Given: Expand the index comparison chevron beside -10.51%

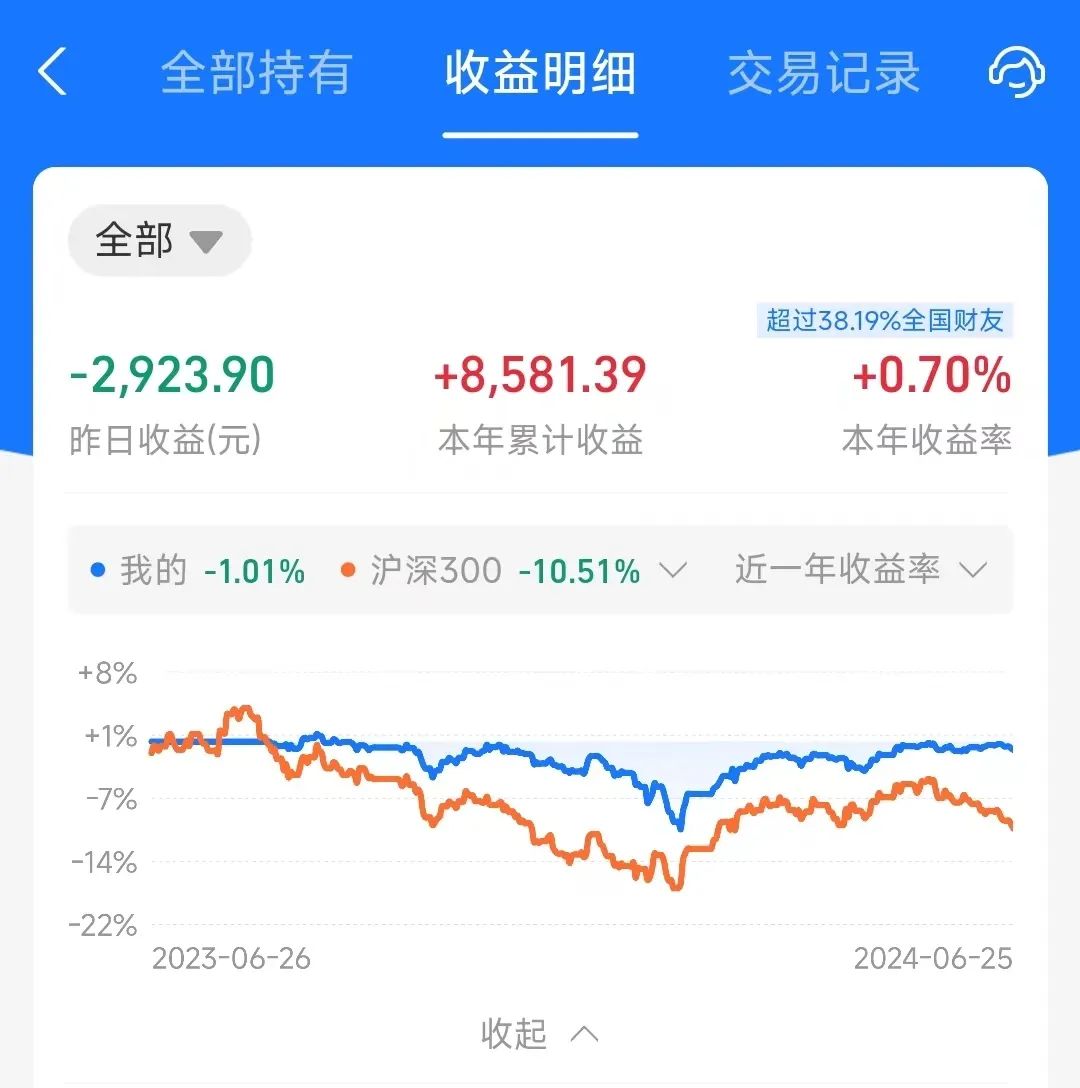Looking at the screenshot, I should point(673,569).
